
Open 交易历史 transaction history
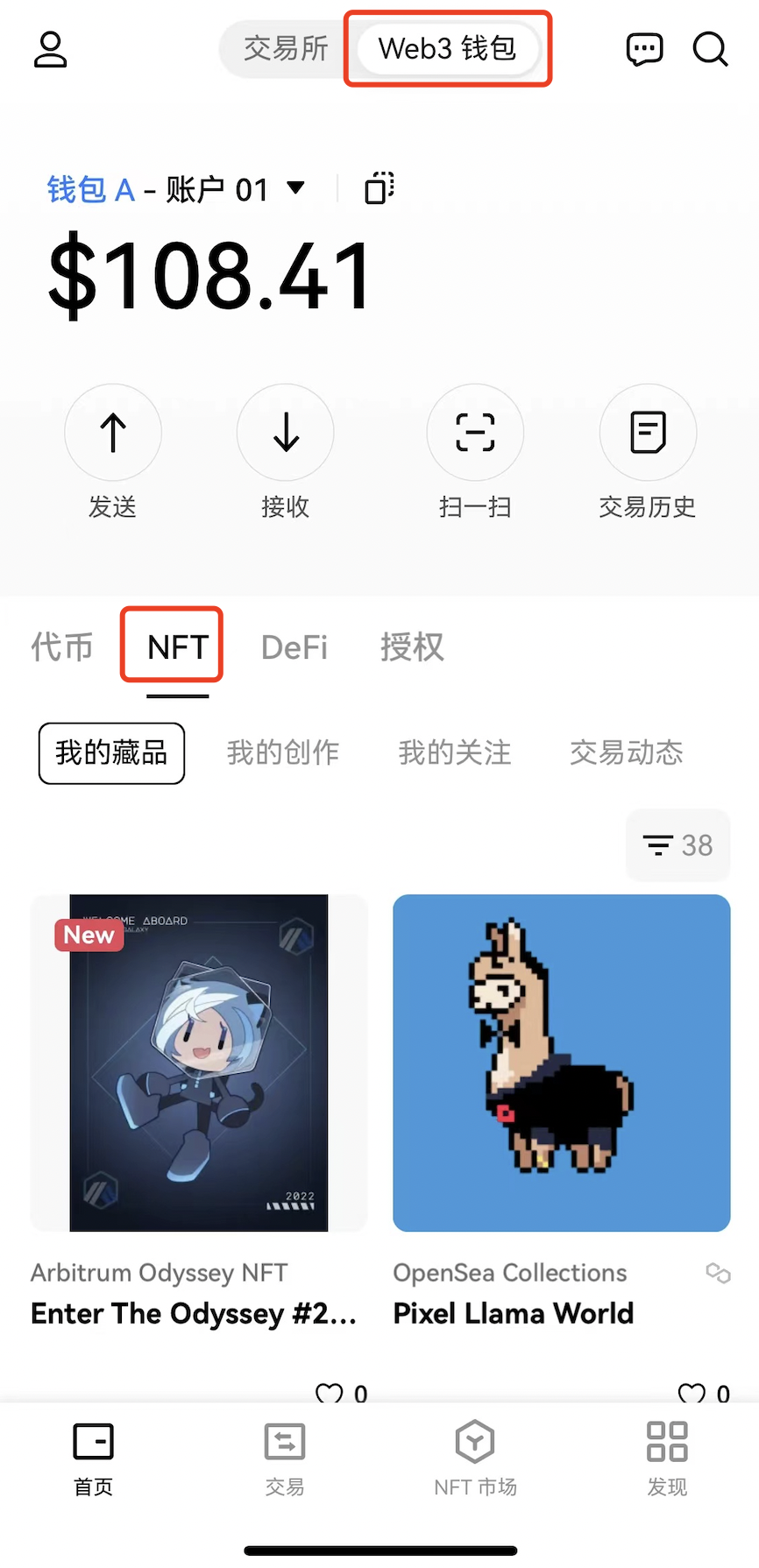pyautogui.click(x=647, y=432)
